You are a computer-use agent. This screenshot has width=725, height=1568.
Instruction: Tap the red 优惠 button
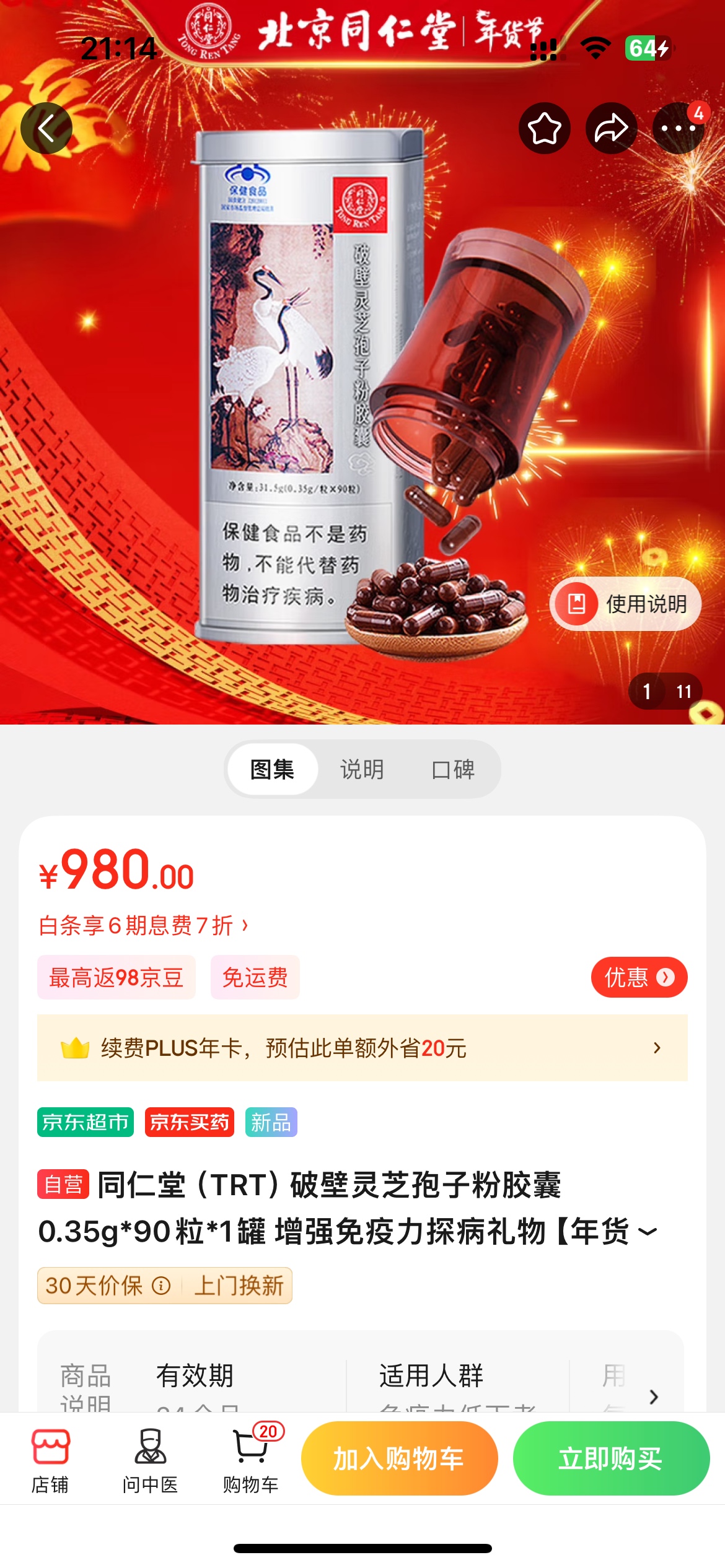coord(638,977)
